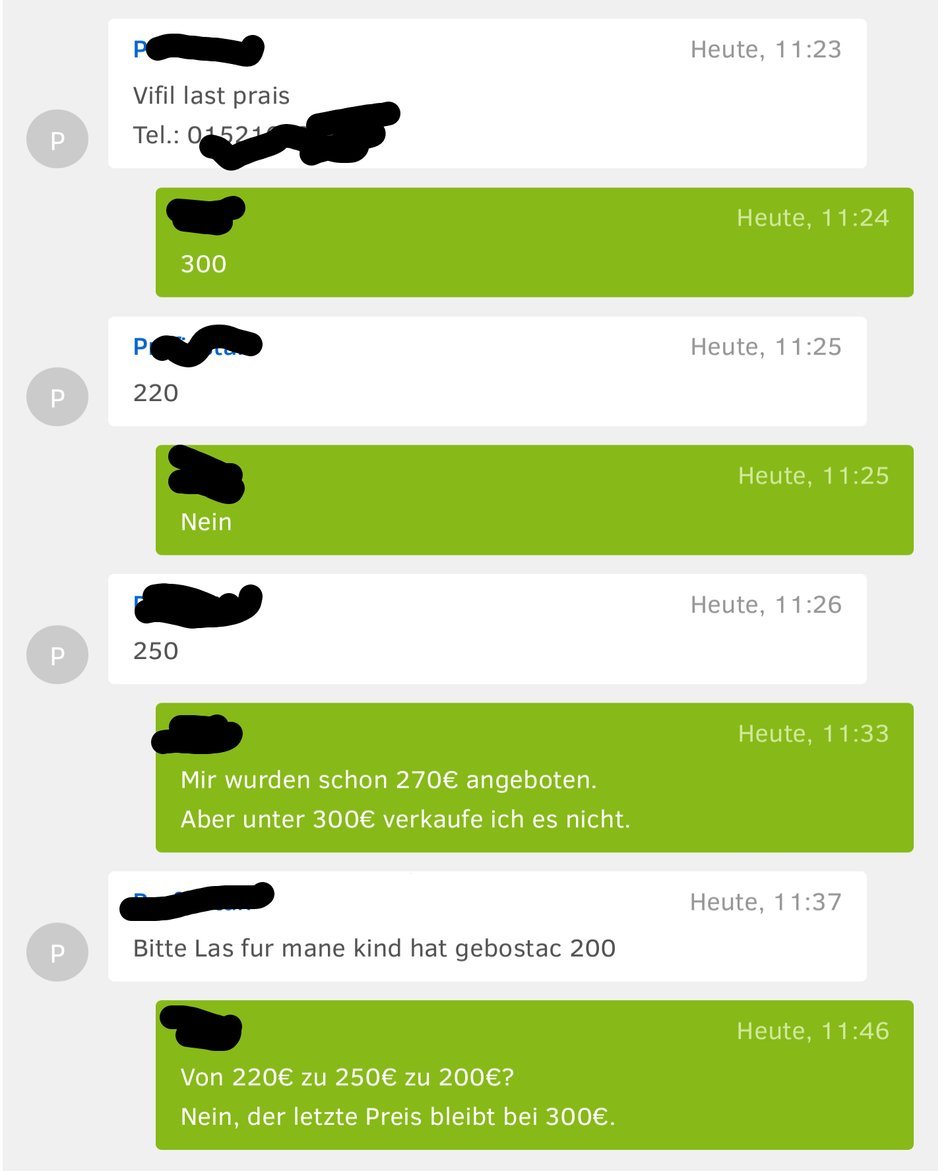The image size is (950, 1171).
Task: Tap the P avatar beside the 250 message
Action: pyautogui.click(x=57, y=655)
